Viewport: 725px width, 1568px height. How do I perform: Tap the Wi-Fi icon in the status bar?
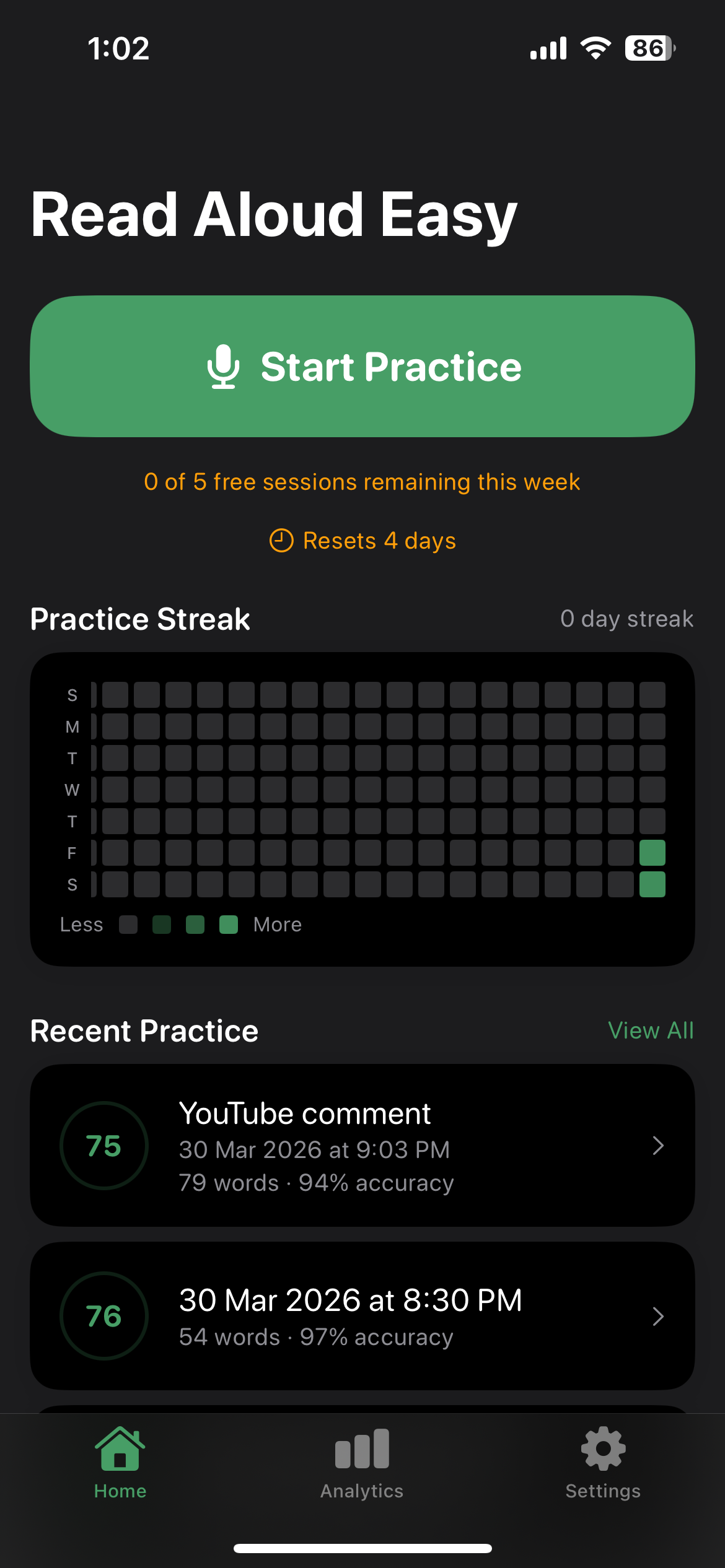click(x=595, y=48)
